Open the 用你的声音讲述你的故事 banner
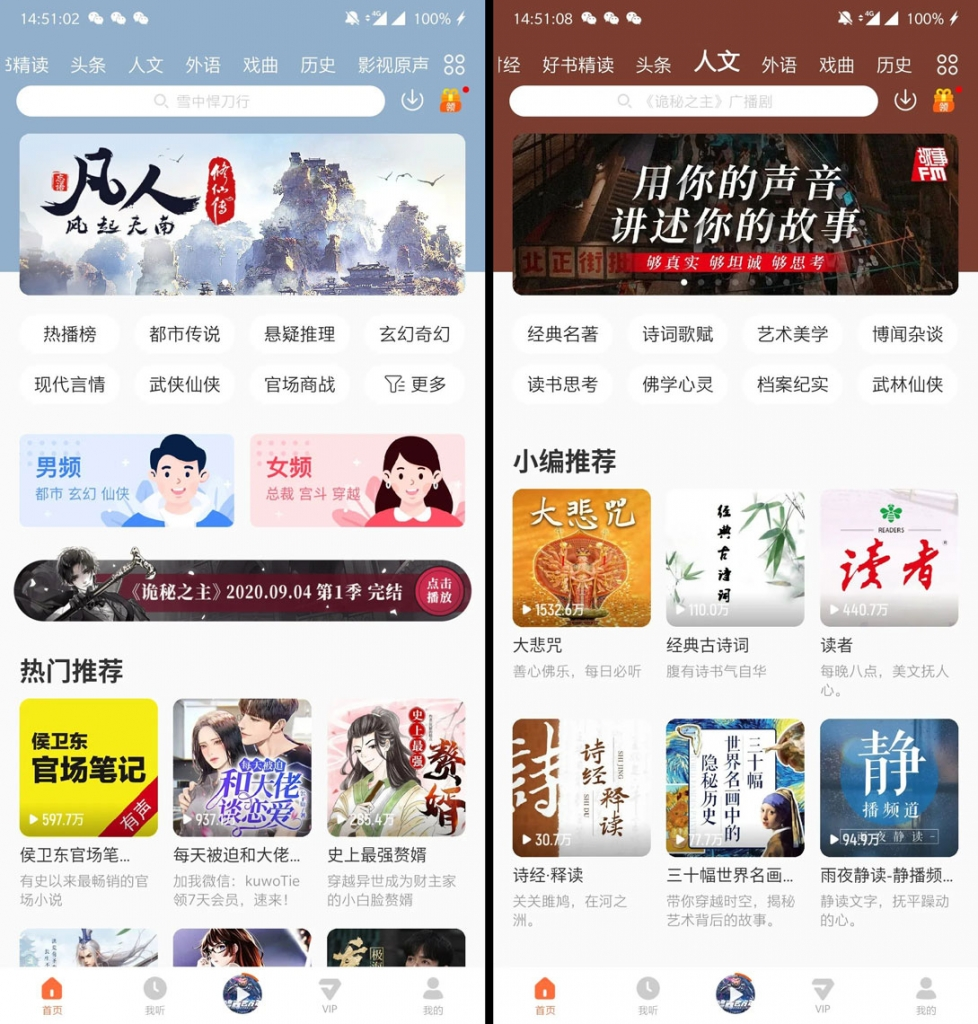The image size is (978, 1024). pyautogui.click(x=735, y=214)
